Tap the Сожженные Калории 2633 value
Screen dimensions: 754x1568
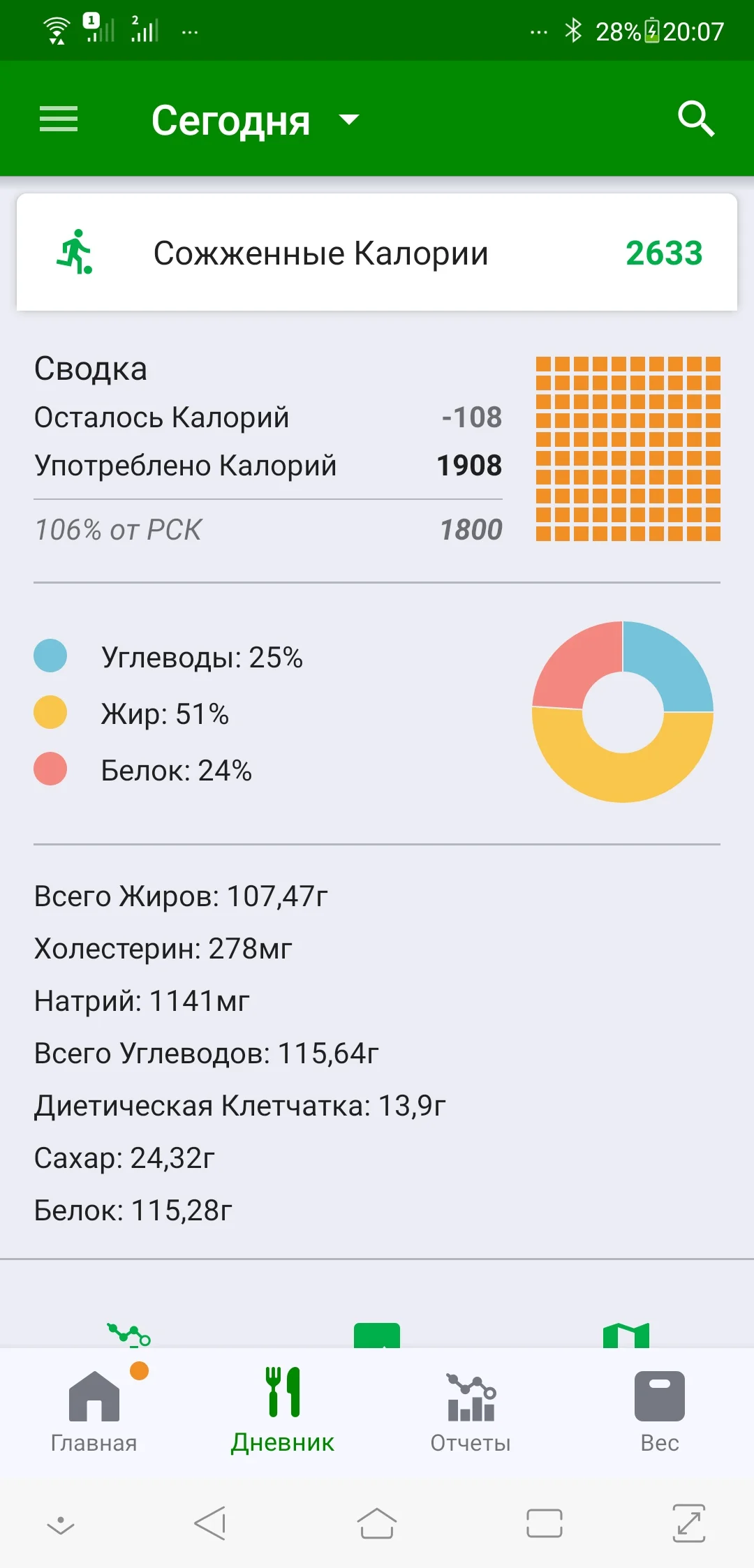(663, 253)
